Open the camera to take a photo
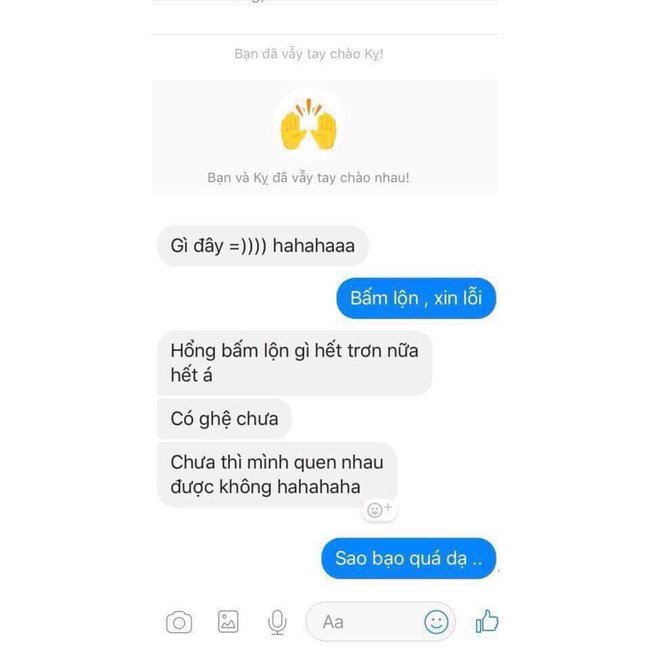650x650 pixels. click(x=179, y=622)
